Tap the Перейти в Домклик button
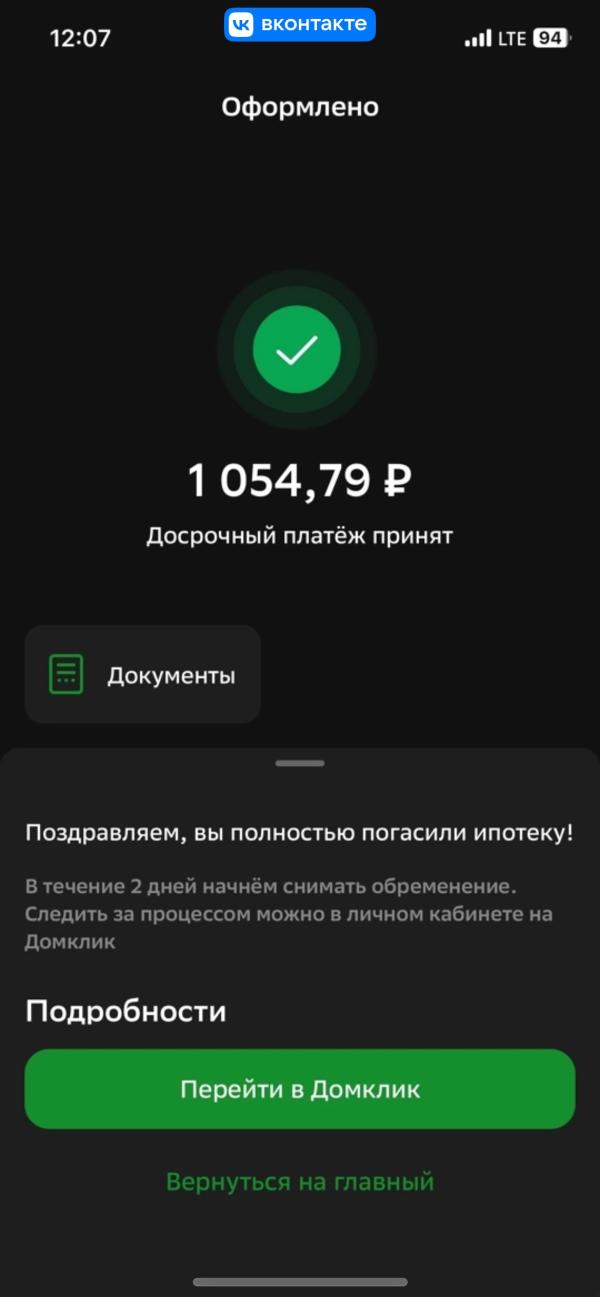Image resolution: width=600 pixels, height=1297 pixels. pos(300,1089)
